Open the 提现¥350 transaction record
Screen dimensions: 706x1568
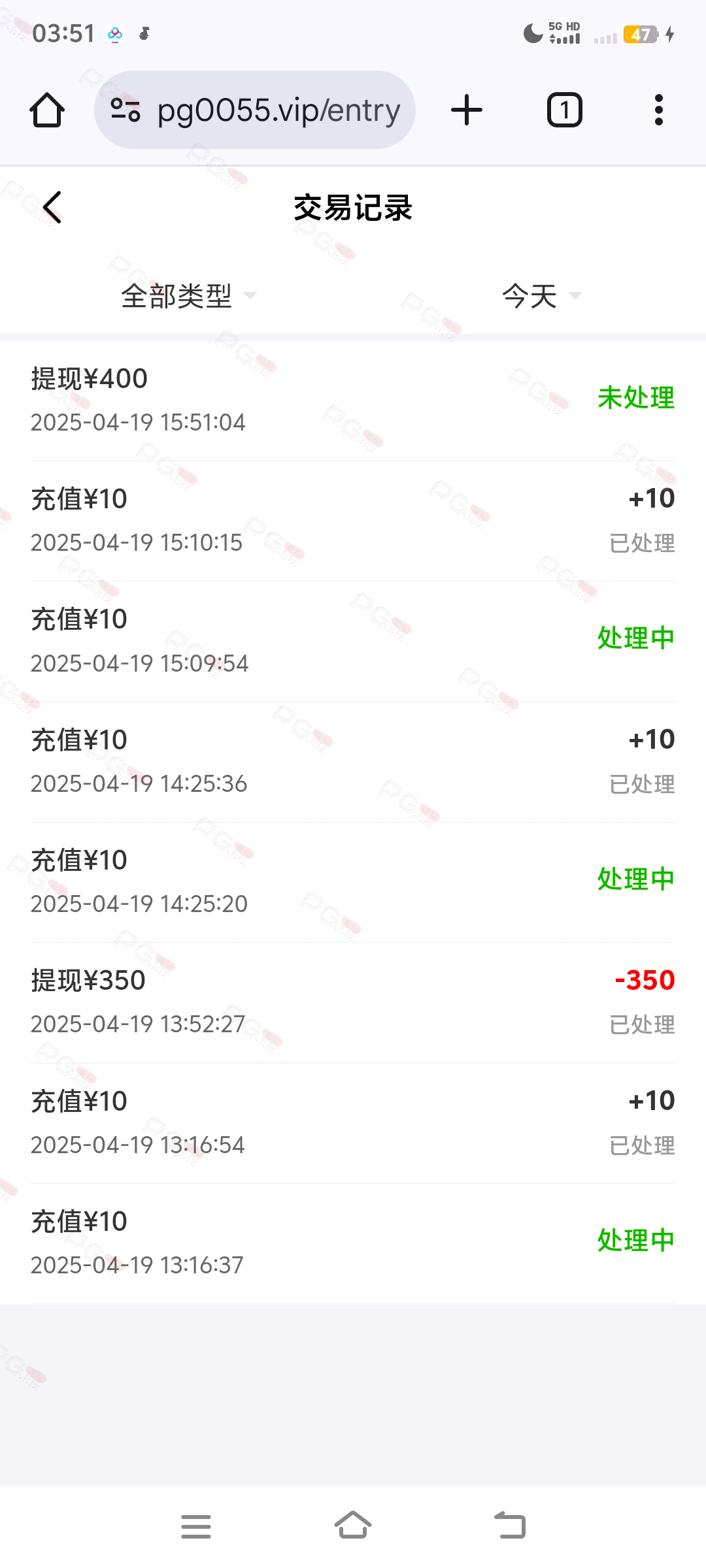[353, 1003]
